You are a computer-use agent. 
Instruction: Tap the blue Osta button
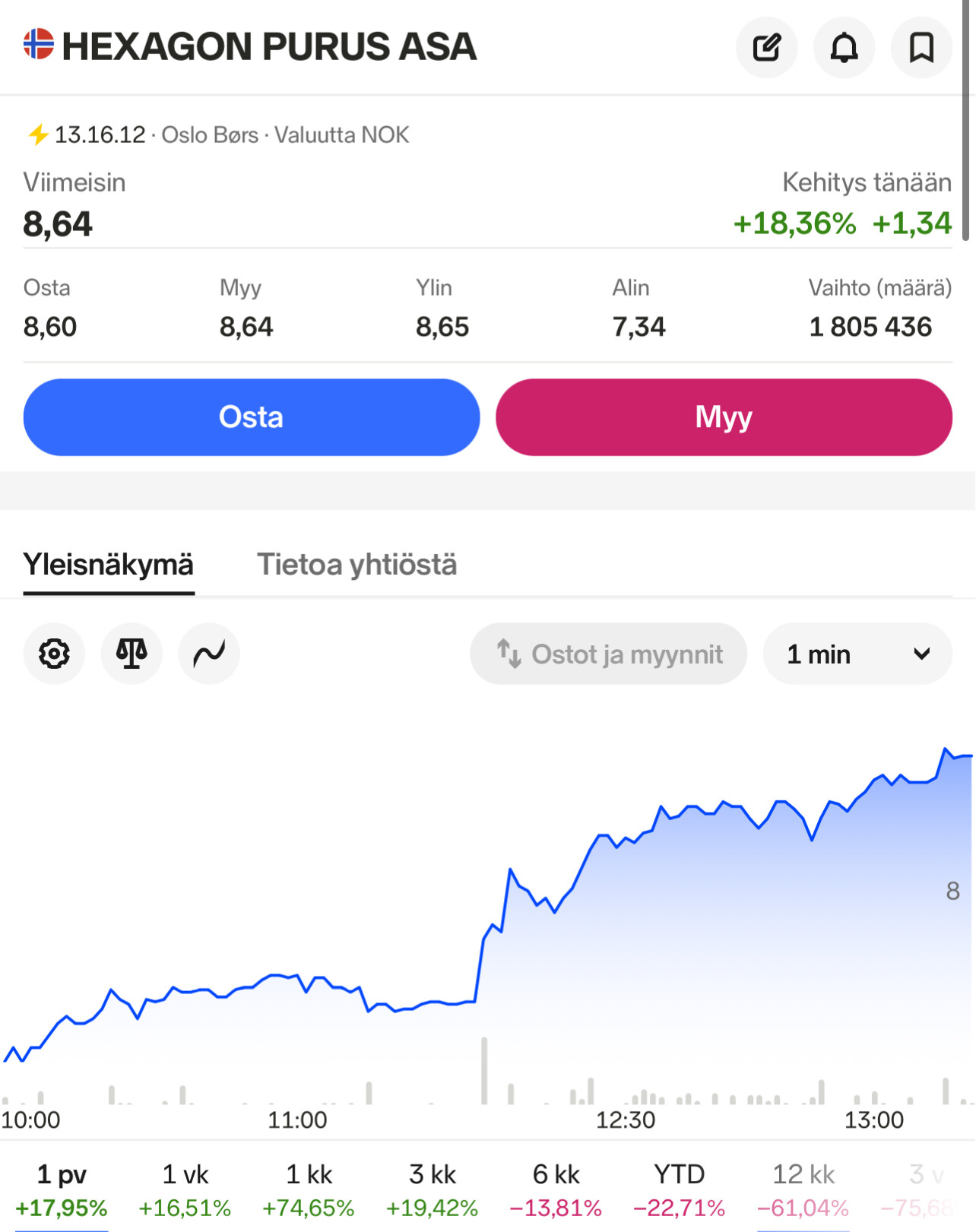tap(252, 417)
